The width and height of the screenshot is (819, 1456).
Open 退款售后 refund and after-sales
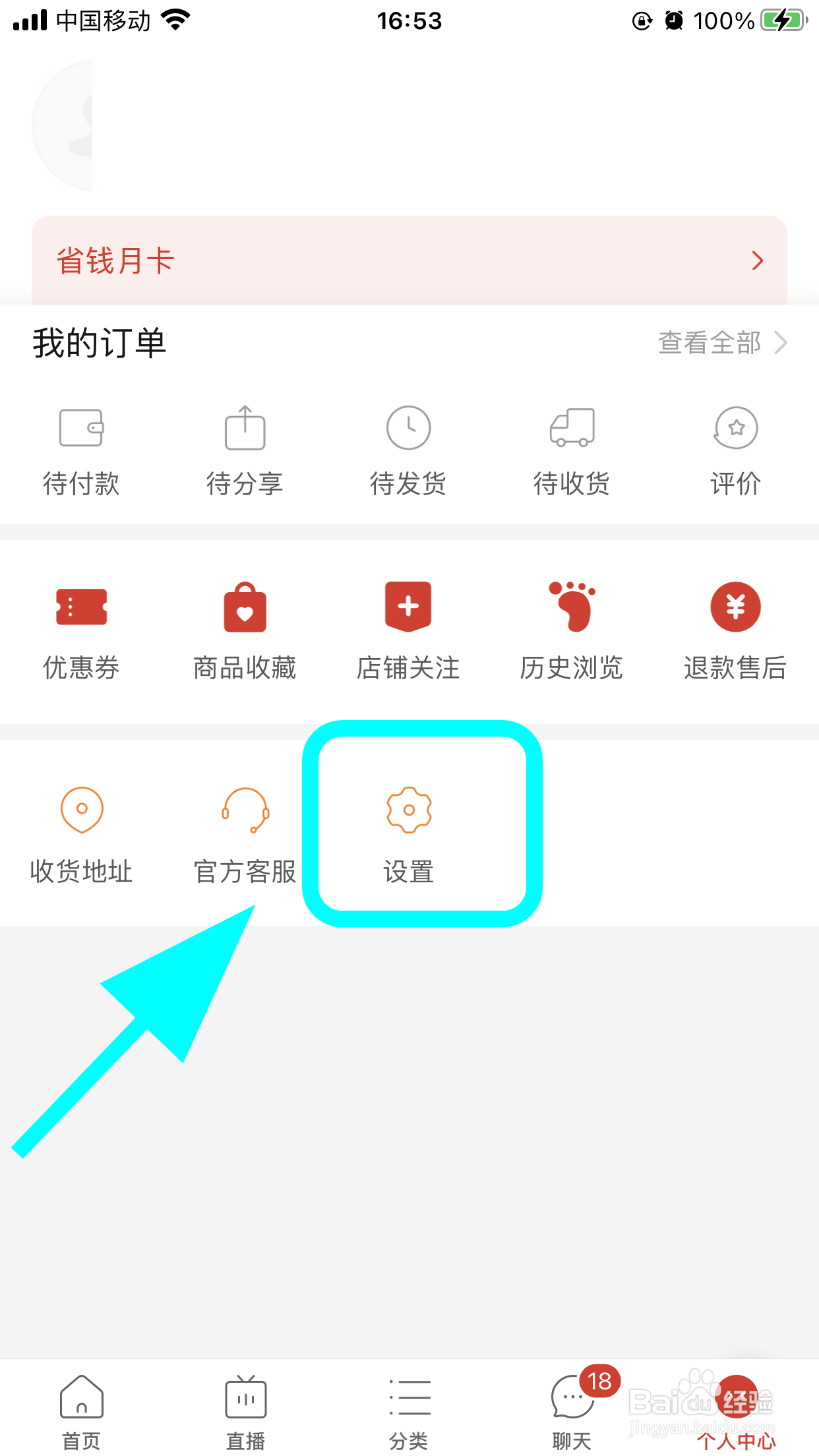tap(735, 633)
